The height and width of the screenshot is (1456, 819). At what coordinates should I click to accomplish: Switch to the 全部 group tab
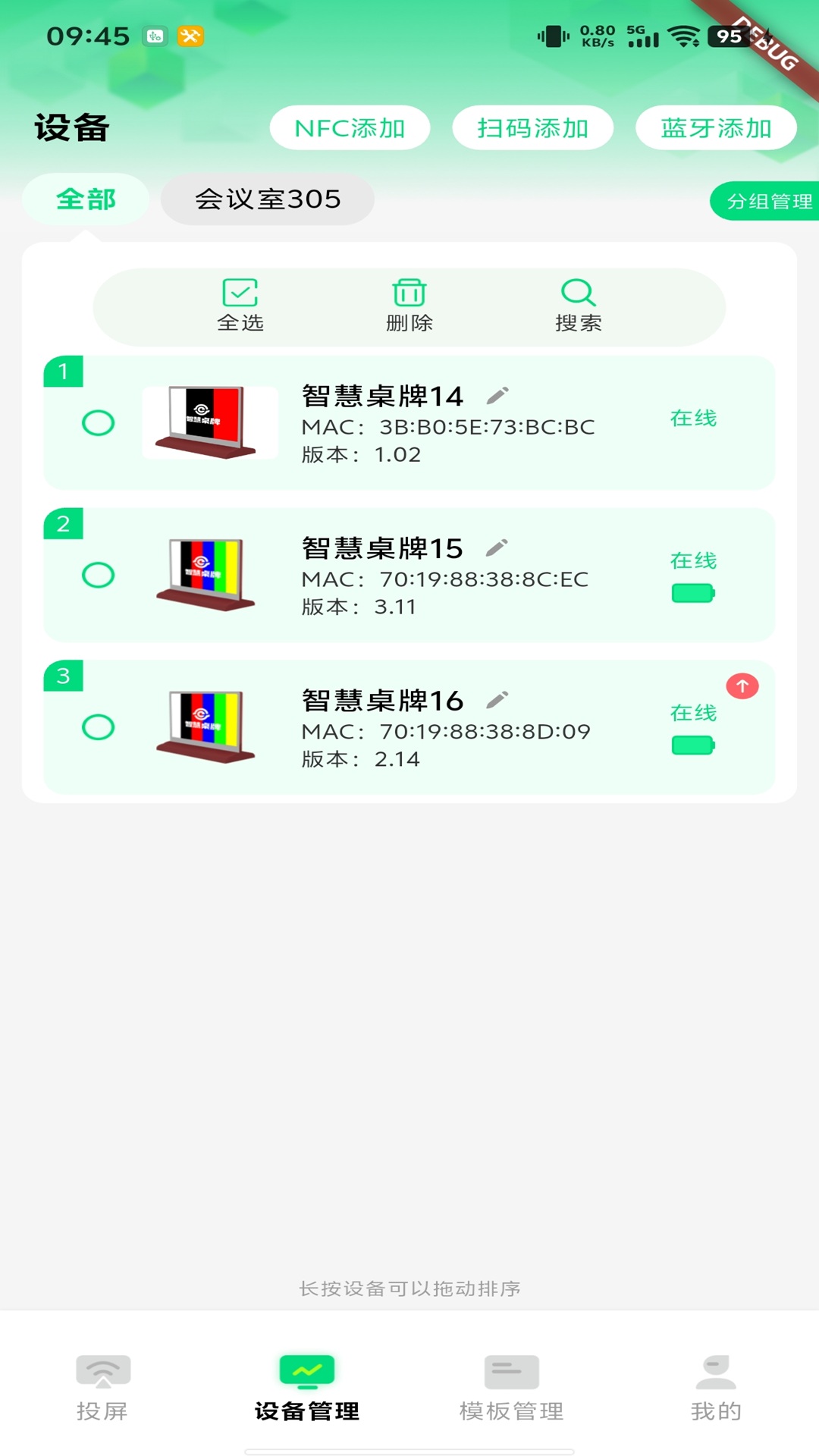click(86, 199)
